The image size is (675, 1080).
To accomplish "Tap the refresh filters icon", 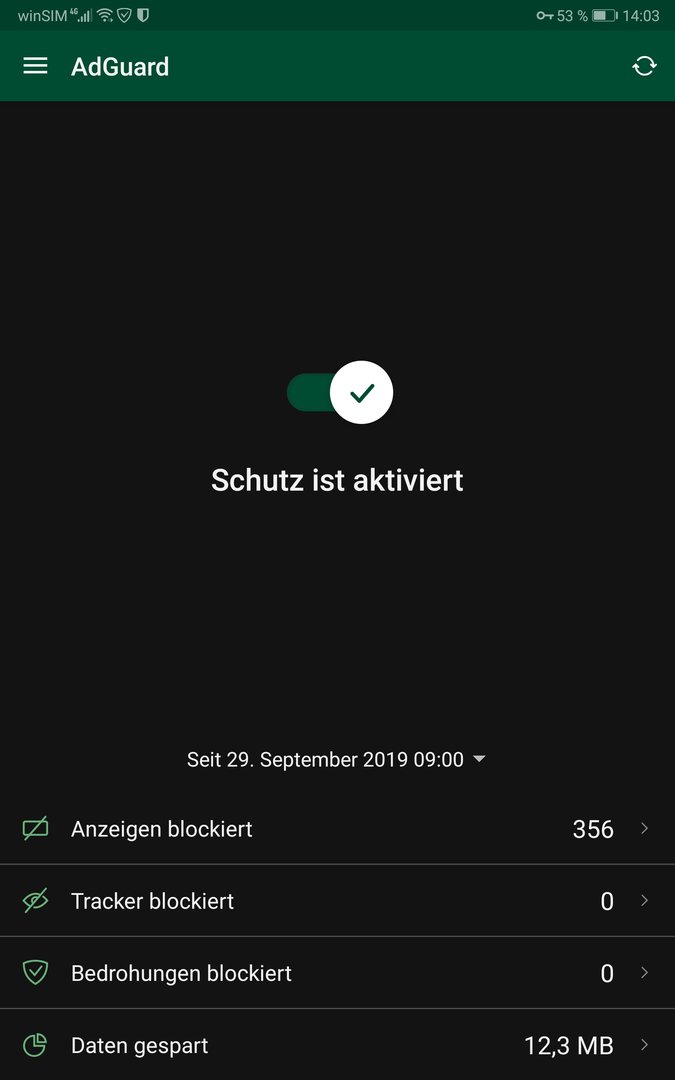I will (x=644, y=66).
